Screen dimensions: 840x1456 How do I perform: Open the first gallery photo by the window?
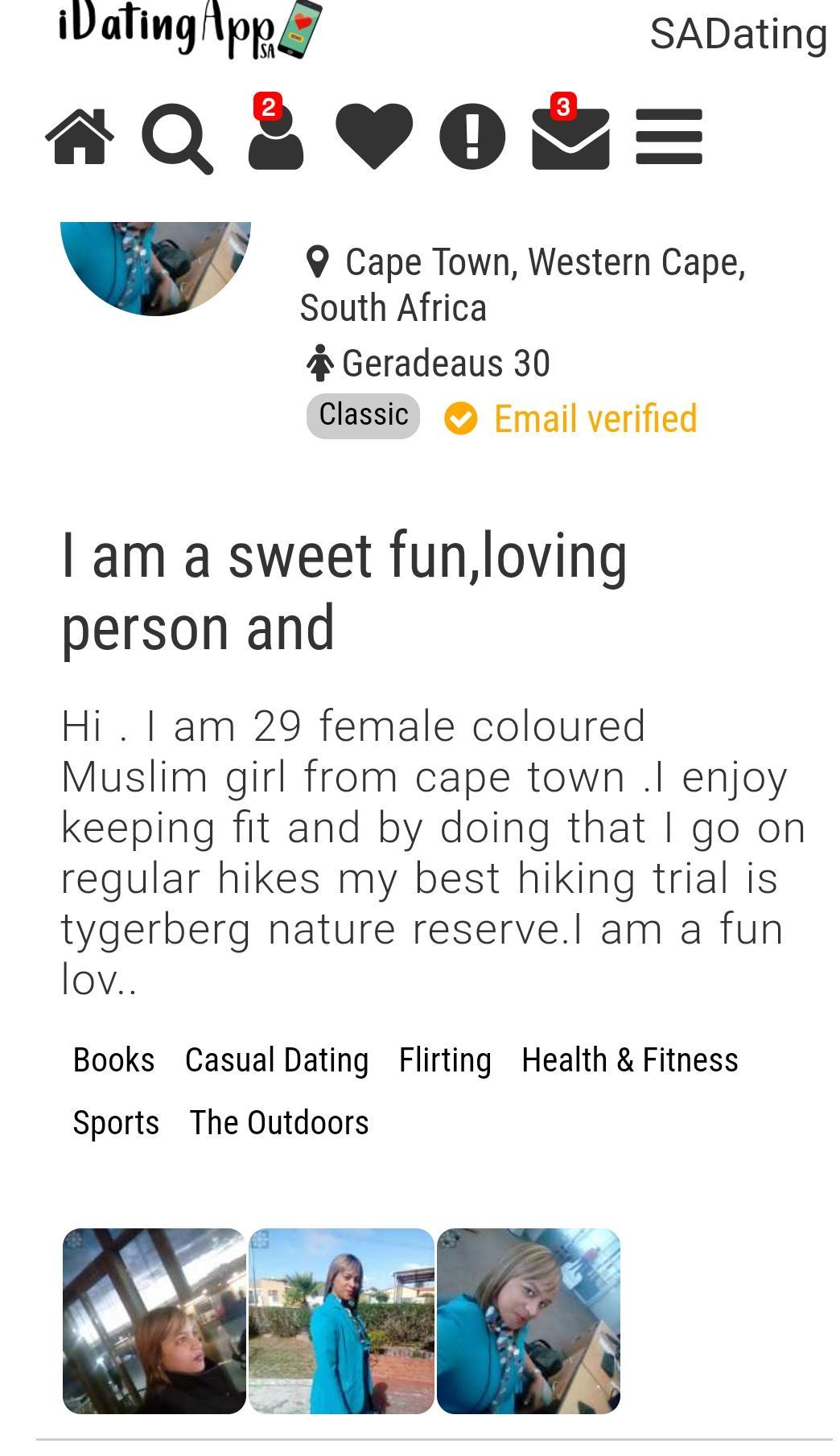154,1321
